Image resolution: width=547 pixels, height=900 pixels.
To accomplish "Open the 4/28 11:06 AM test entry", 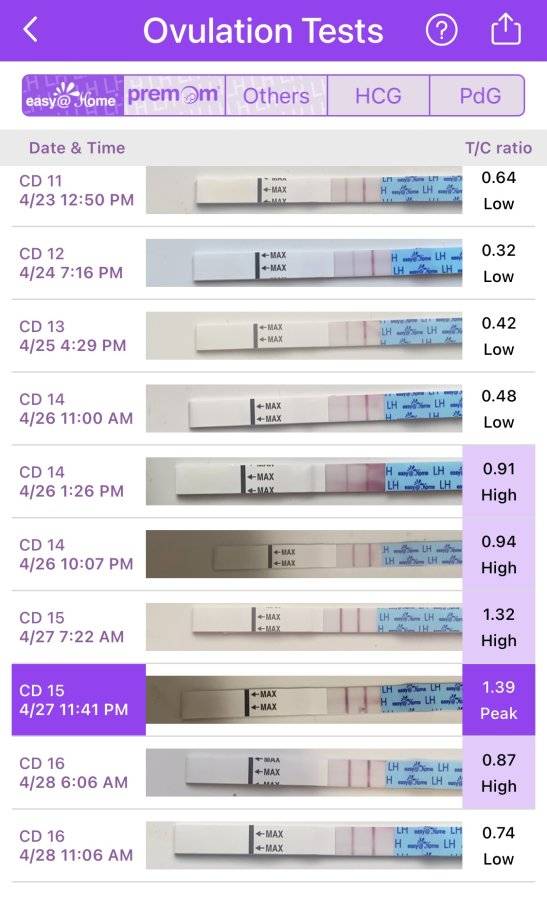I will click(x=273, y=845).
